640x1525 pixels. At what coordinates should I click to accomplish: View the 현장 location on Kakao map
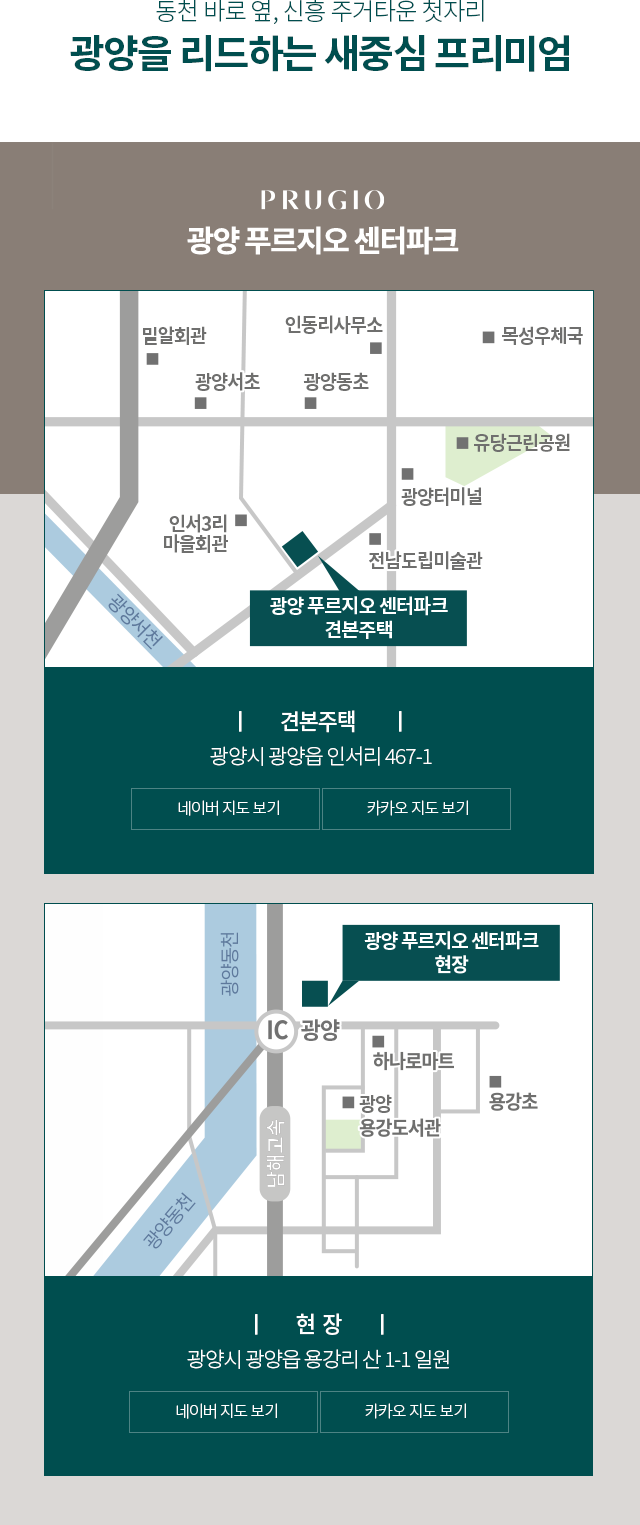(x=414, y=1411)
